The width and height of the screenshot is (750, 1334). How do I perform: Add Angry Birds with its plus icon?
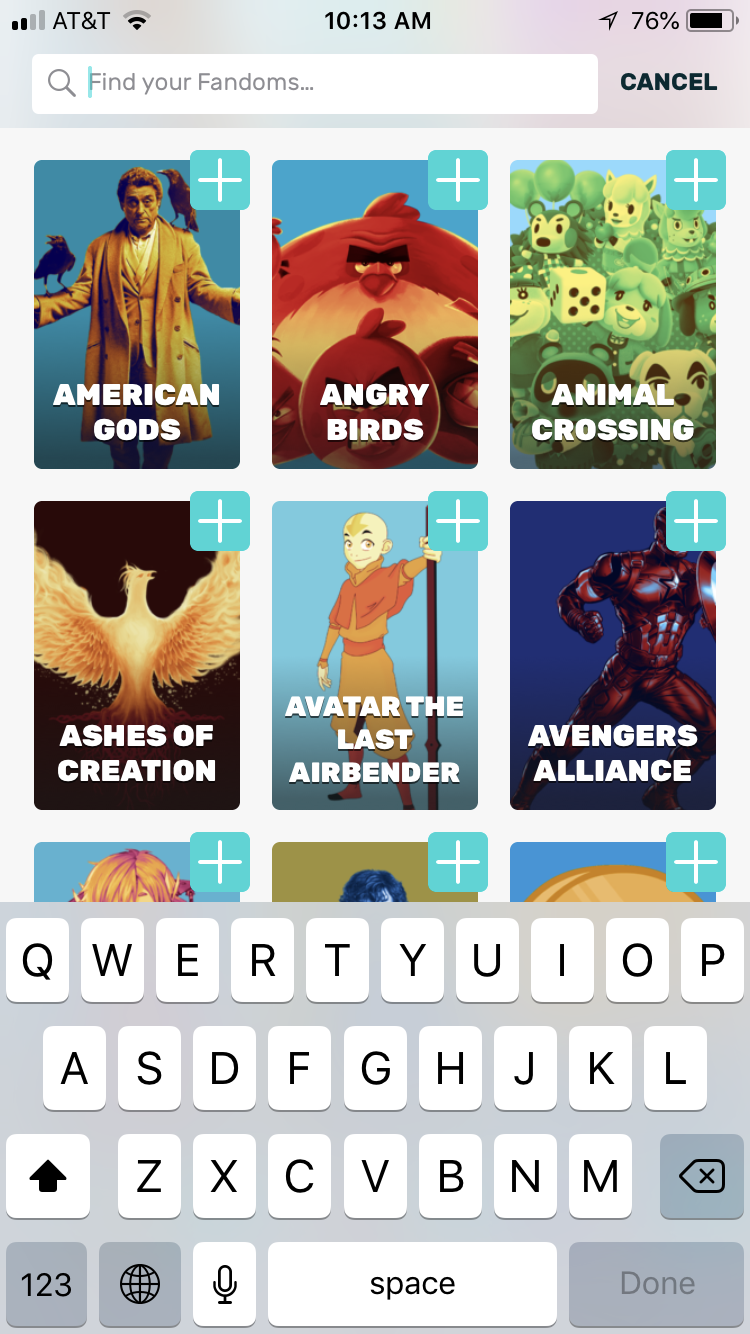click(458, 180)
